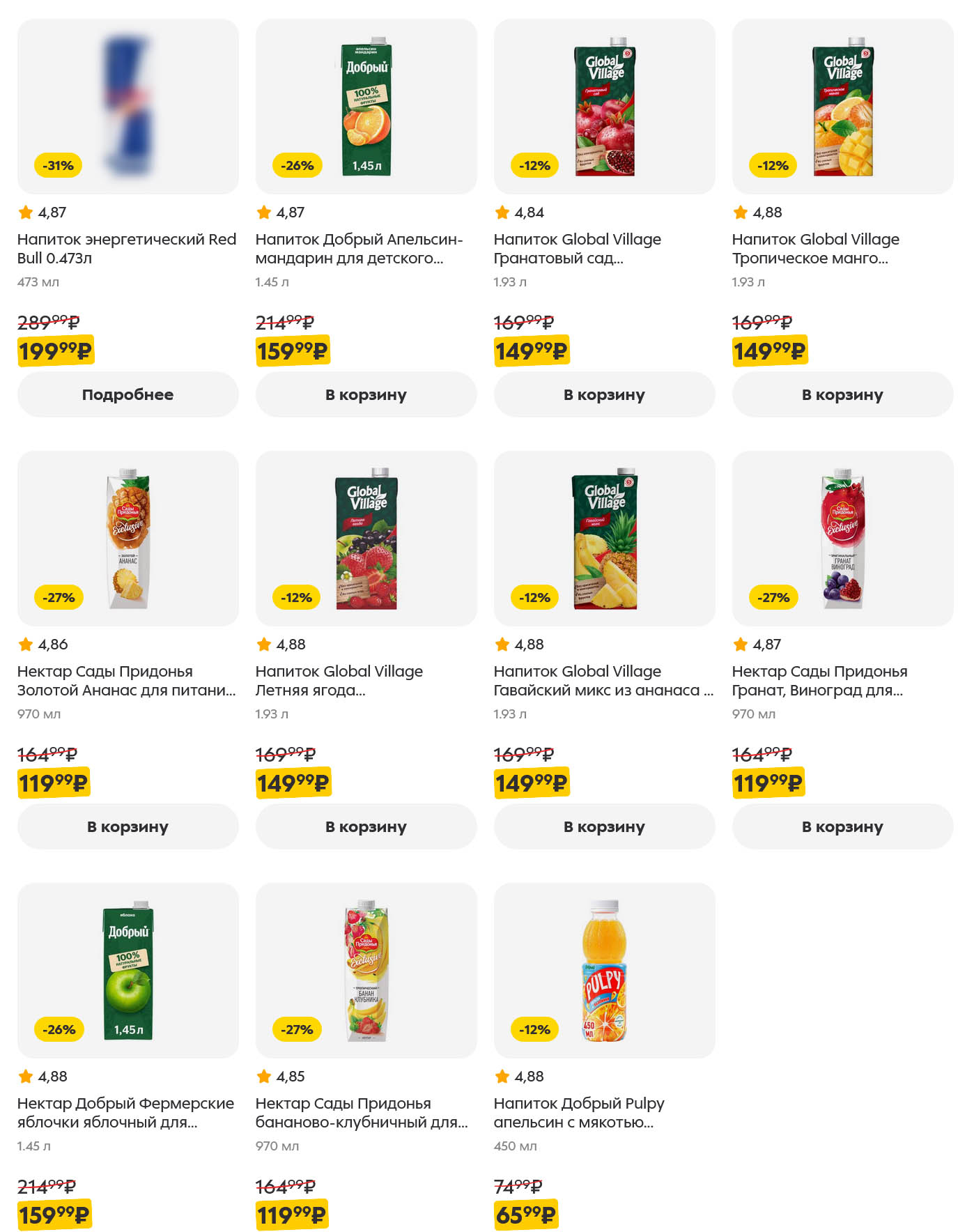Image resolution: width=958 pixels, height=1232 pixels.
Task: Select the Global Village Летняя ягода product
Action: (366, 538)
